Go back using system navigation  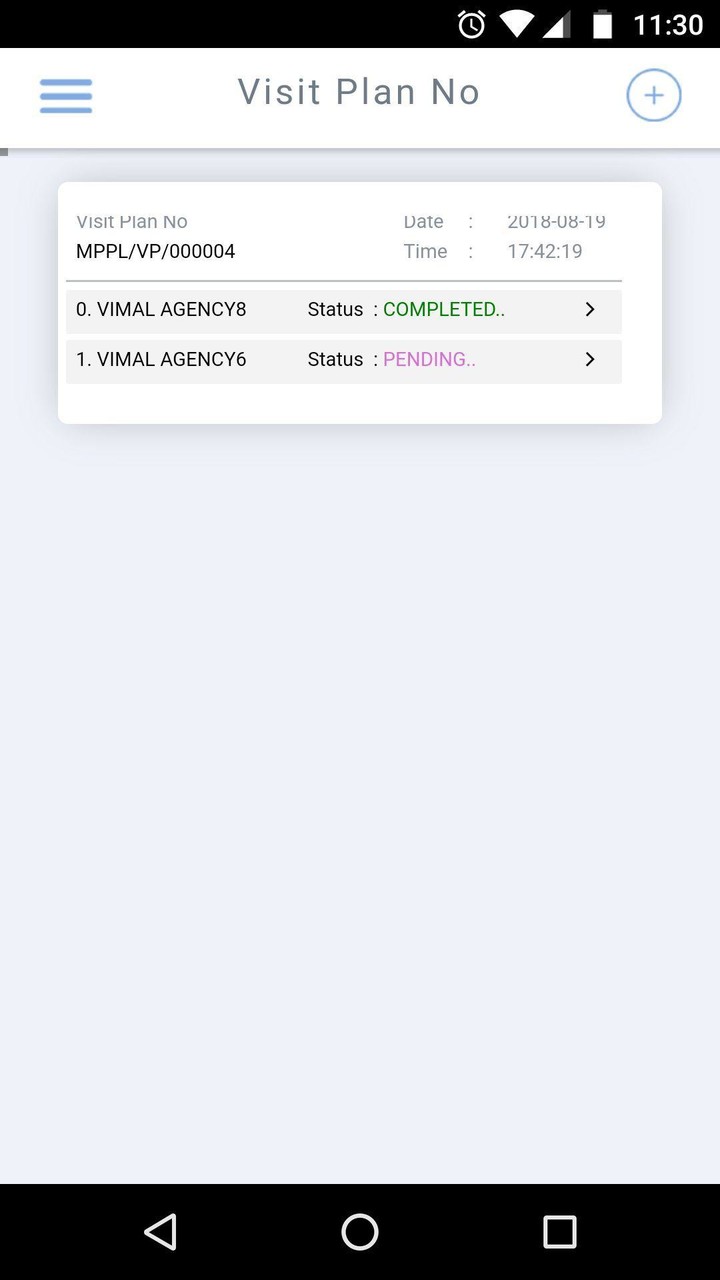(x=160, y=1232)
